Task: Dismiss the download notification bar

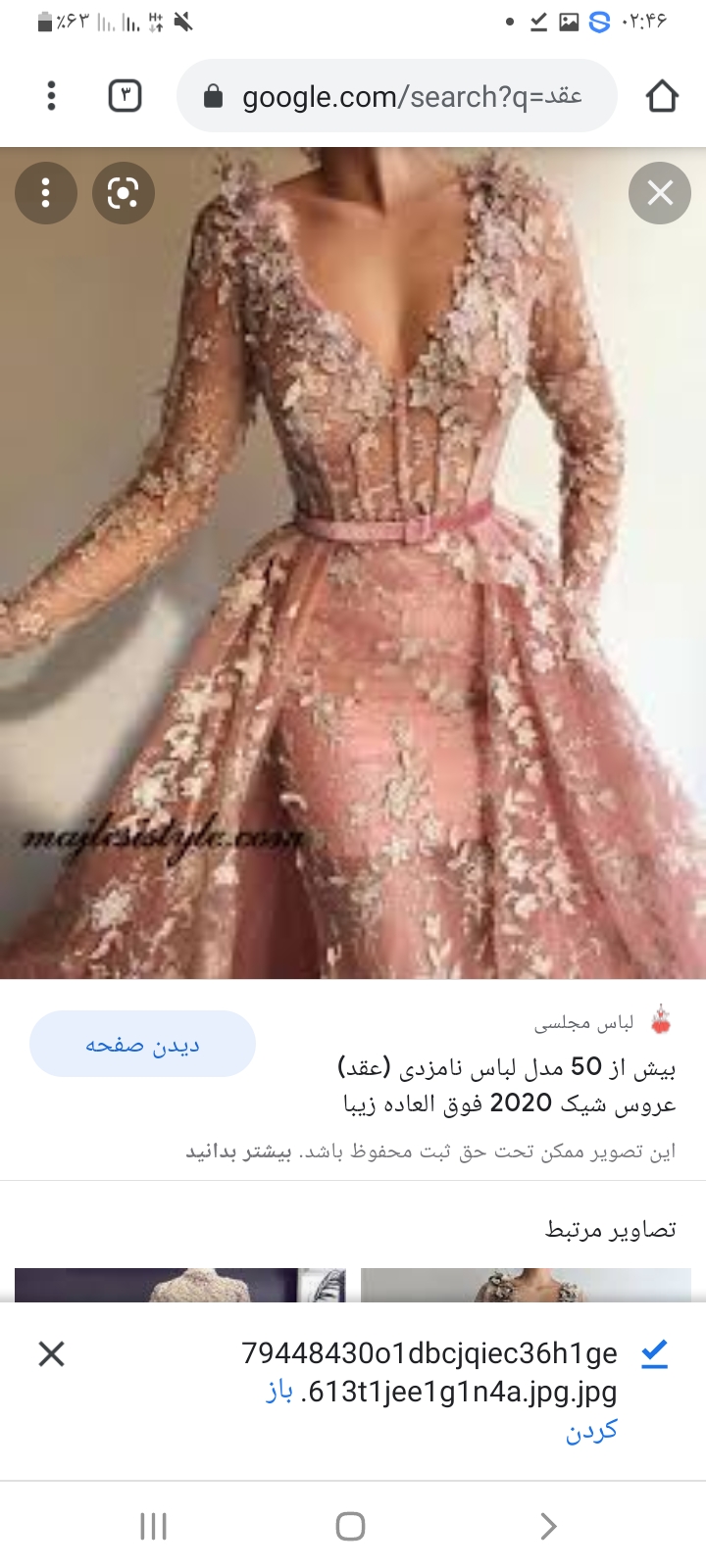Action: click(51, 1354)
